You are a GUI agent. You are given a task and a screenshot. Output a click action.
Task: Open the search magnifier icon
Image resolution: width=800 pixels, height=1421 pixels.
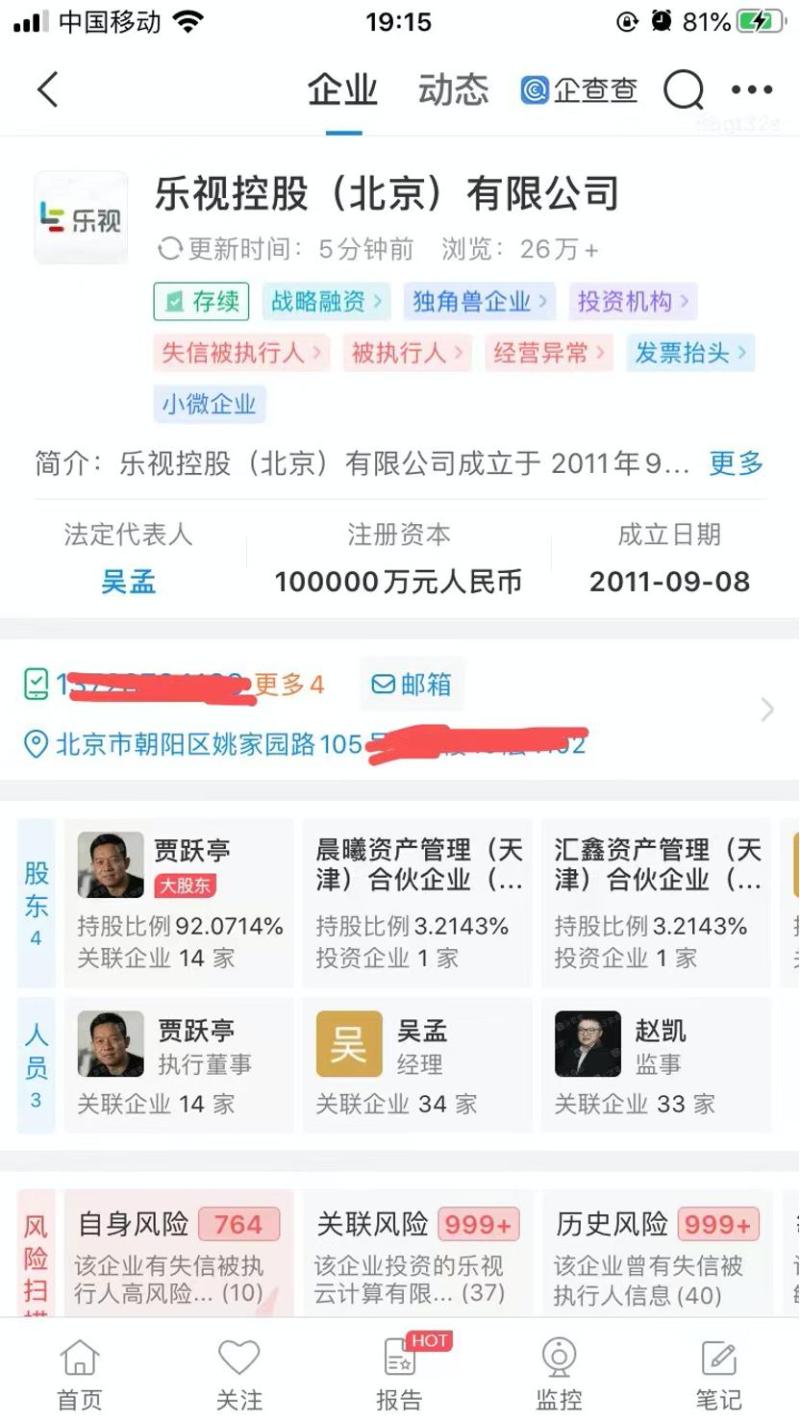click(684, 91)
